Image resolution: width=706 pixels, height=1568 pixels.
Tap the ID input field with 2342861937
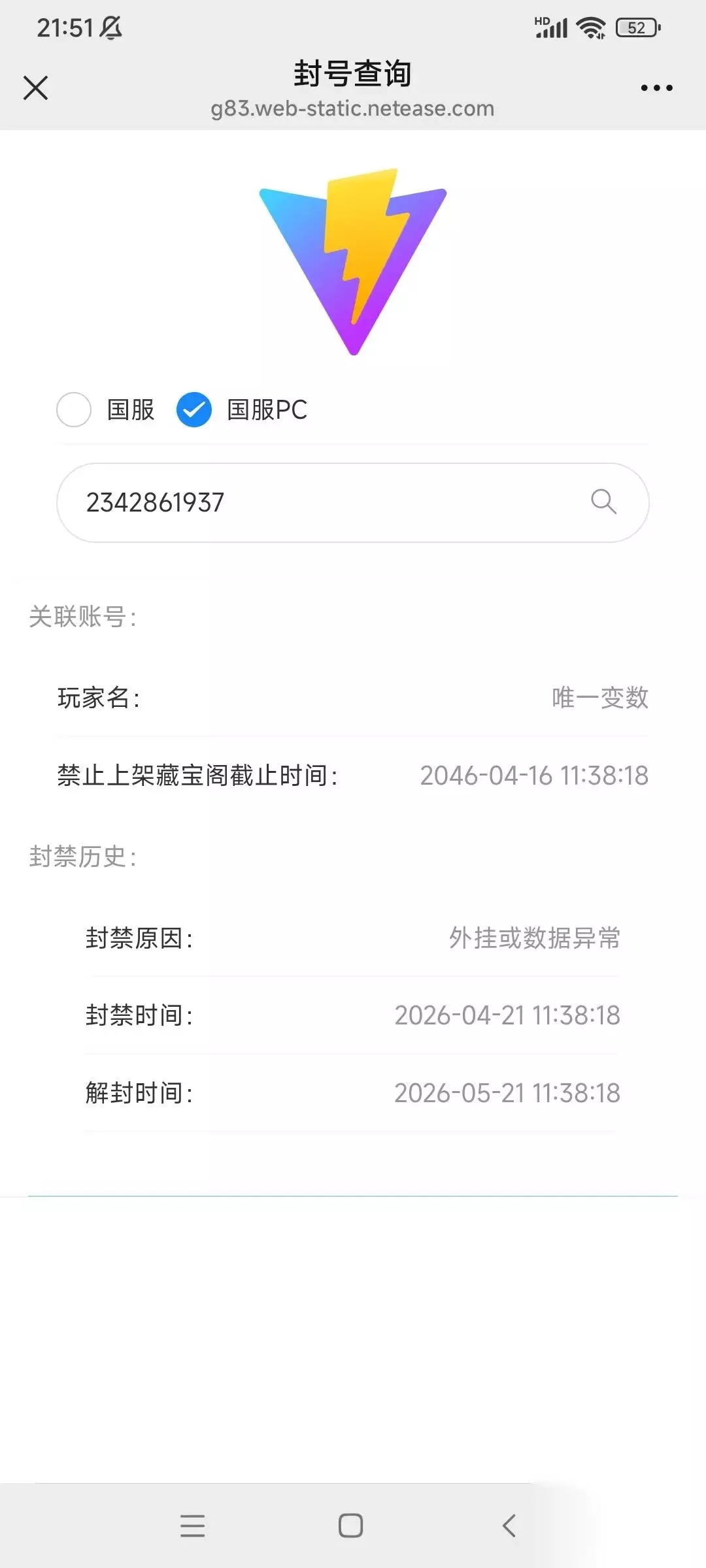[x=353, y=502]
